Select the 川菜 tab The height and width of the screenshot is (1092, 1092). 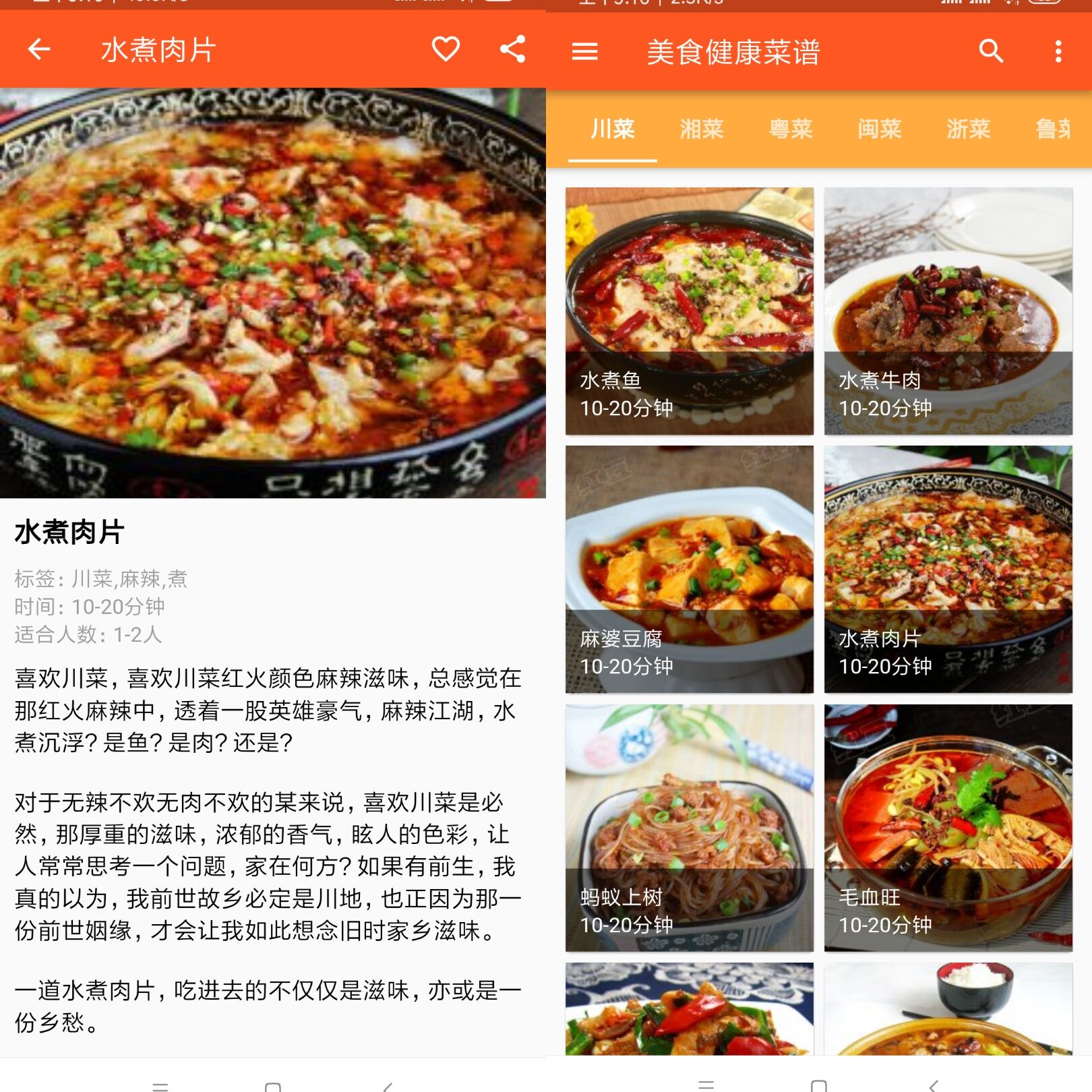[x=612, y=129]
